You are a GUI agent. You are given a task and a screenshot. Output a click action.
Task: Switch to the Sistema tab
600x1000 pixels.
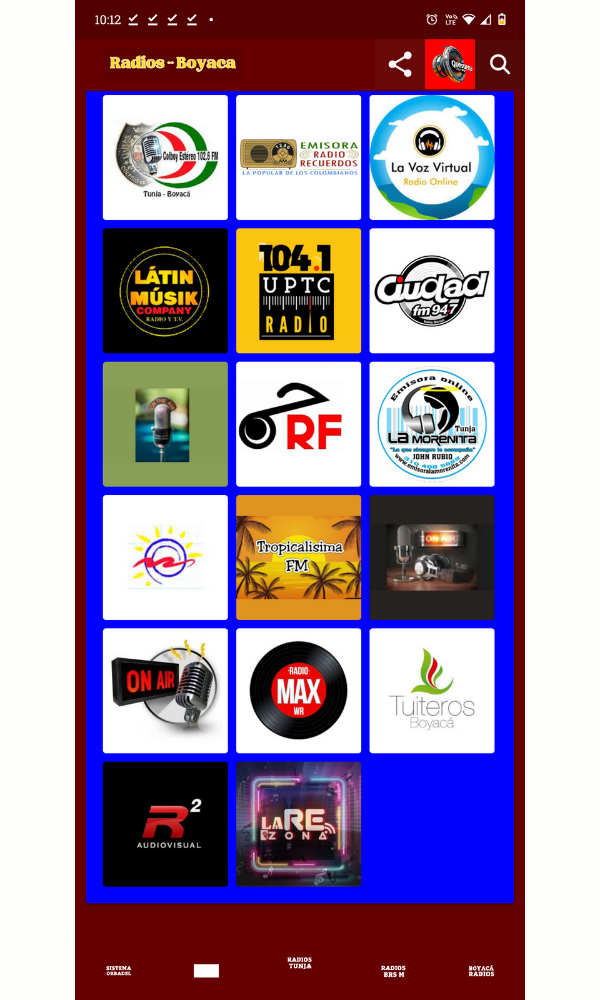pyautogui.click(x=119, y=970)
